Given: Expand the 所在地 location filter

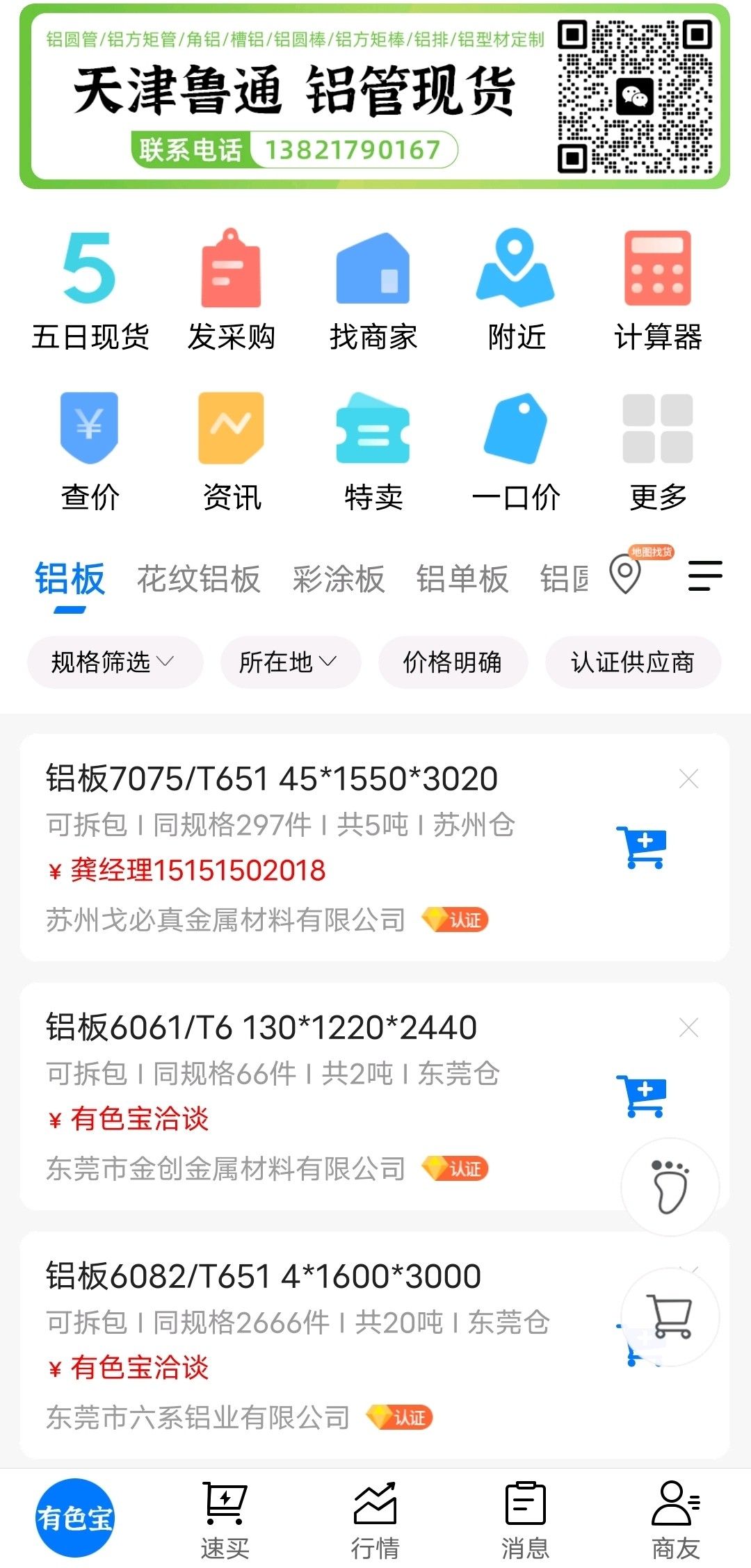Looking at the screenshot, I should point(290,662).
